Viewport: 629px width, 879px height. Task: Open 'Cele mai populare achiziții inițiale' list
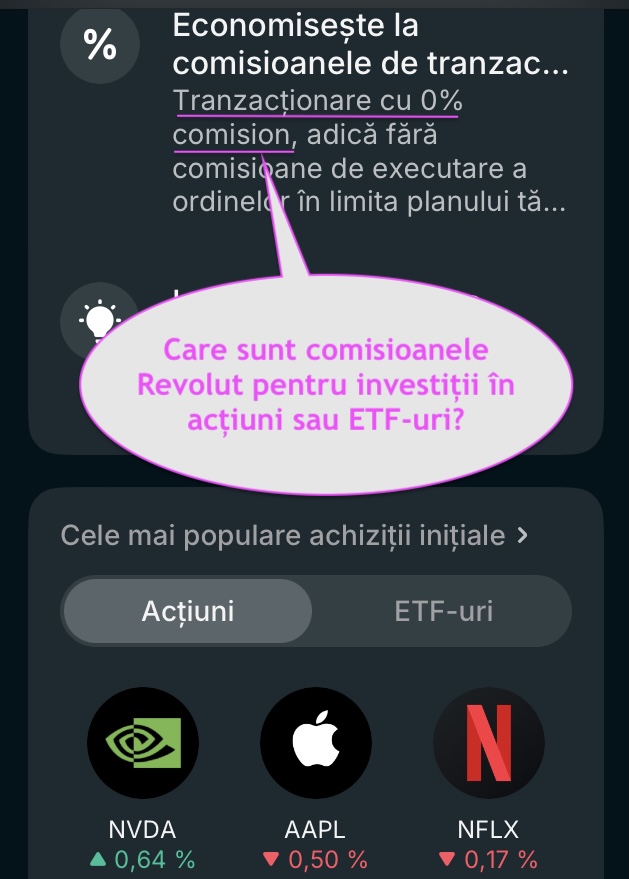coord(294,535)
